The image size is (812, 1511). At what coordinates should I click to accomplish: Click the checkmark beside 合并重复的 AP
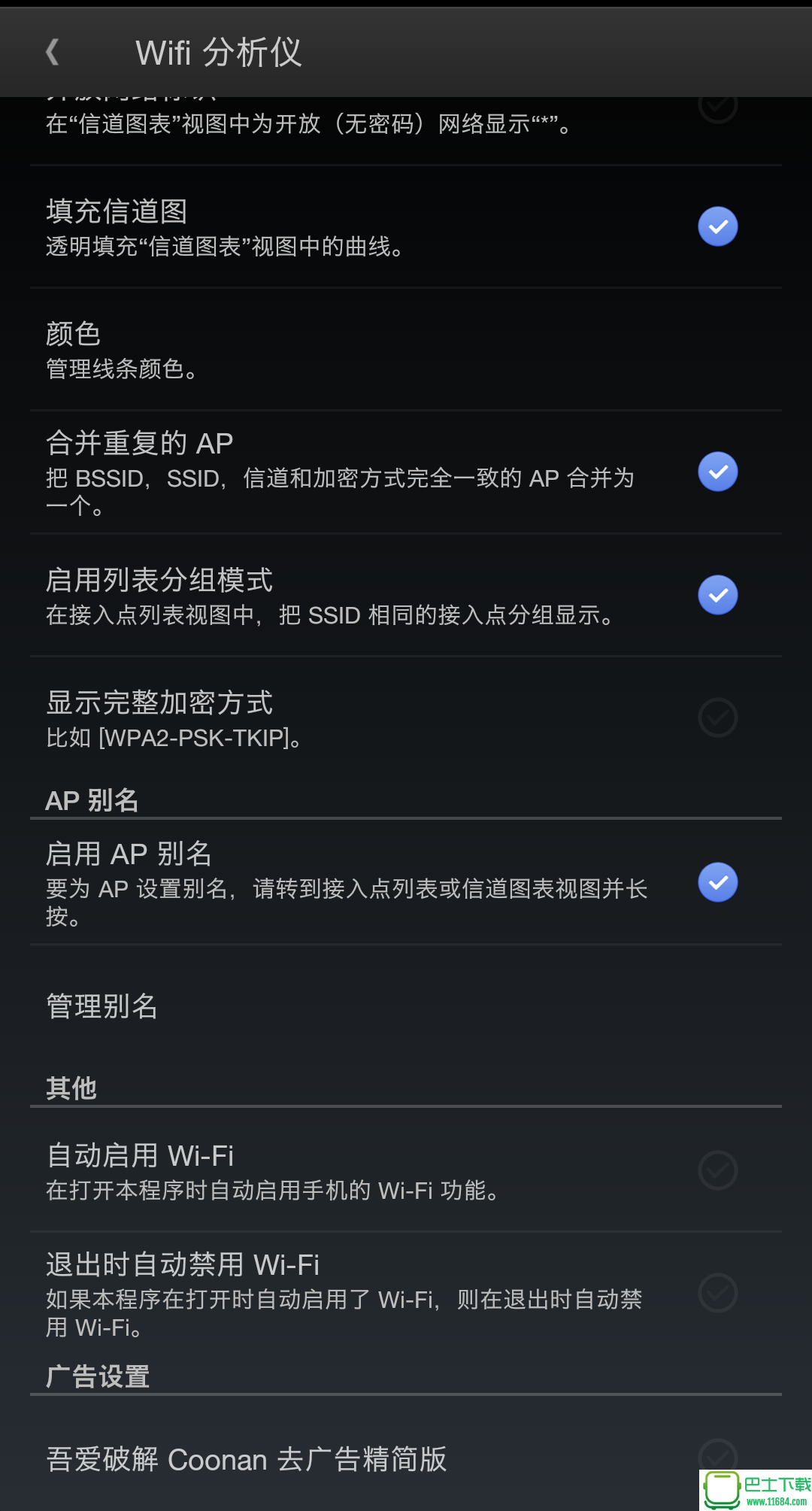[717, 472]
